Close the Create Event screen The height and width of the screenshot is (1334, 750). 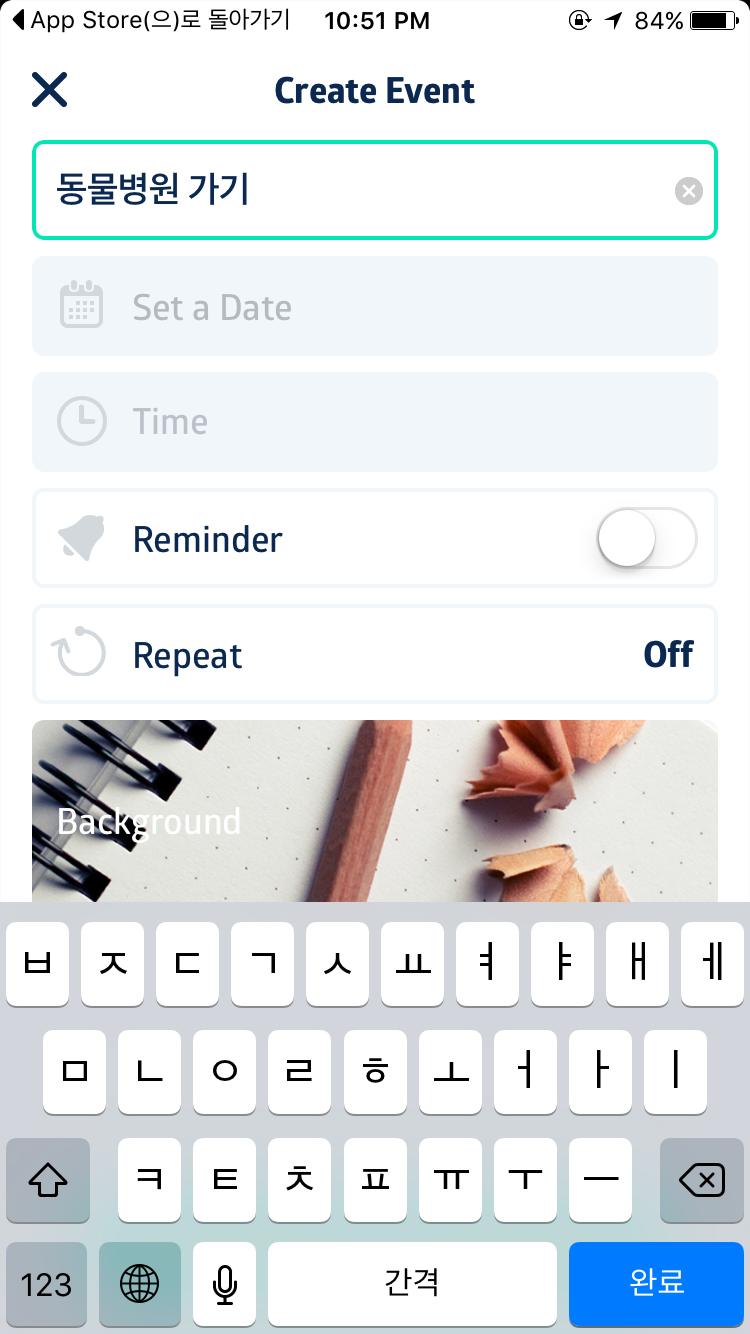click(49, 90)
